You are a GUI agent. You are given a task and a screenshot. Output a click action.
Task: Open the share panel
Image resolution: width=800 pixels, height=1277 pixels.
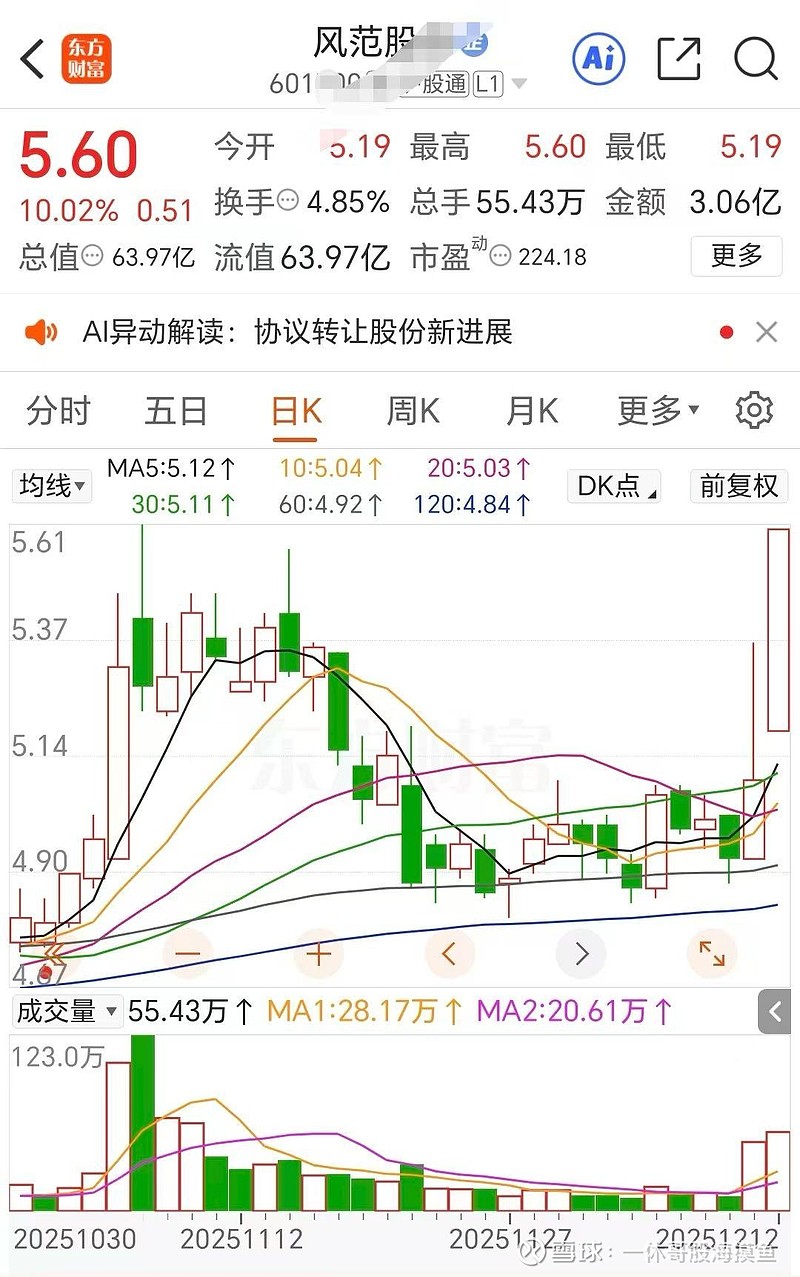tap(678, 59)
